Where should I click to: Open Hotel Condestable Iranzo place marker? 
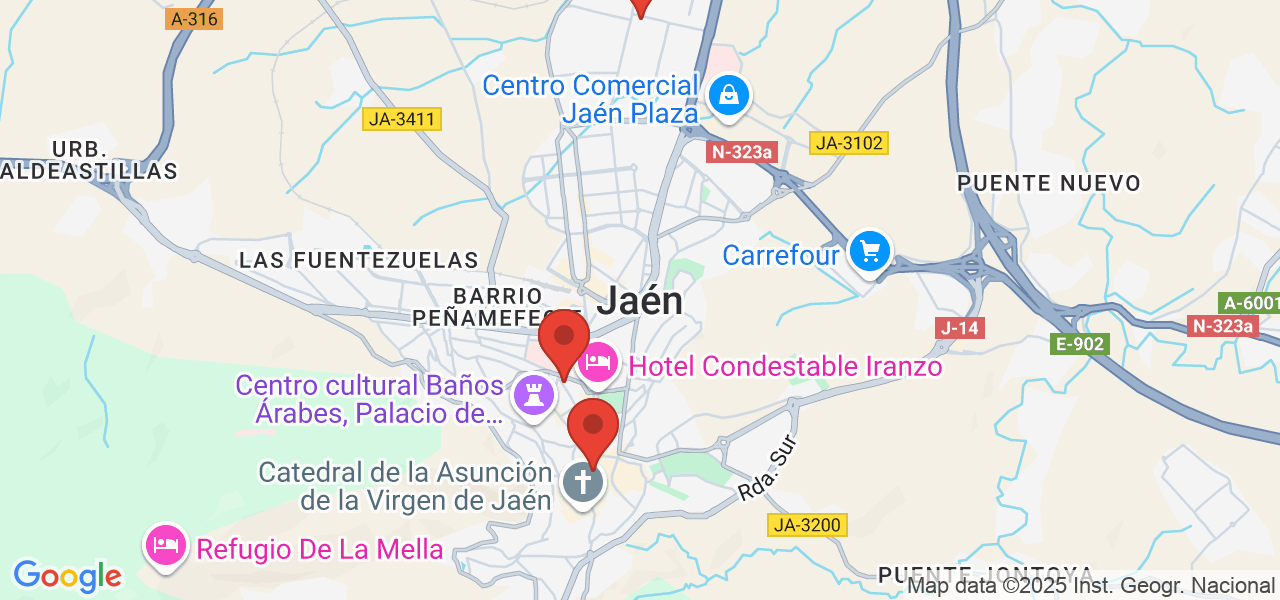[x=599, y=364]
